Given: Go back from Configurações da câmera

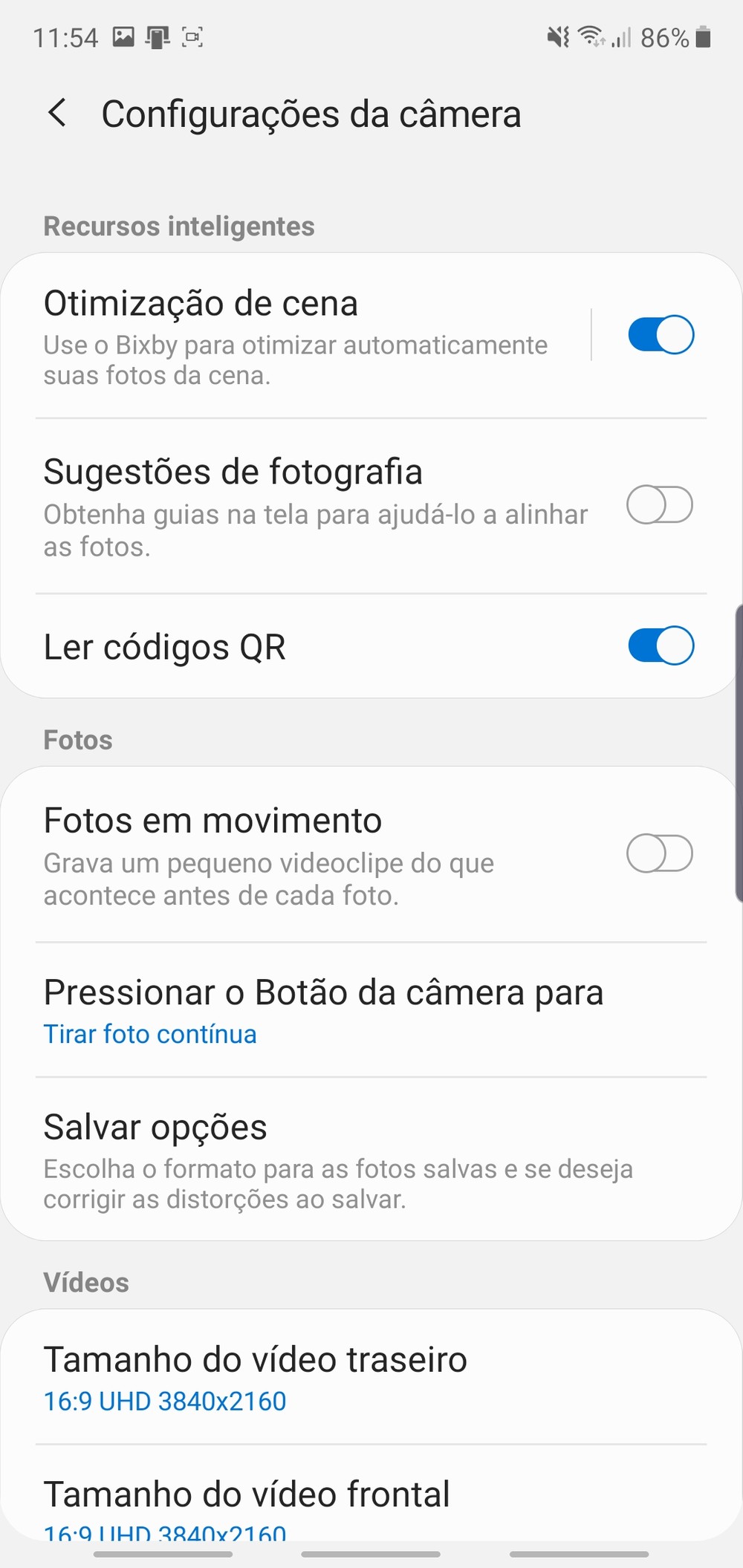Looking at the screenshot, I should pyautogui.click(x=57, y=114).
